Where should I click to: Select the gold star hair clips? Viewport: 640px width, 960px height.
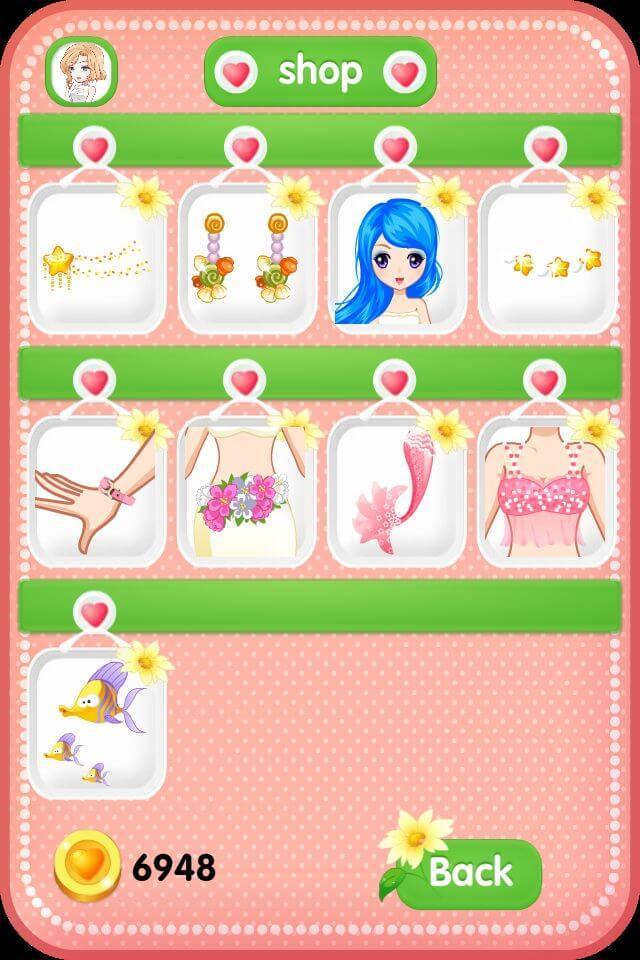(x=547, y=263)
